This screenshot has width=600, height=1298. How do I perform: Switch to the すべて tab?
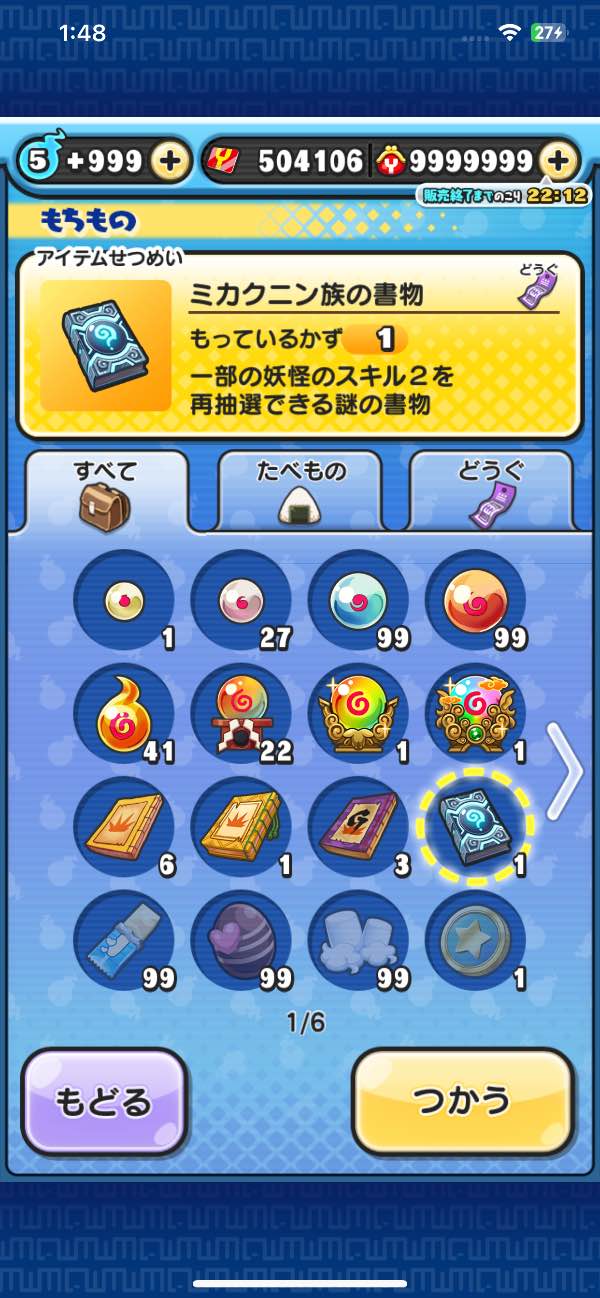(x=106, y=492)
